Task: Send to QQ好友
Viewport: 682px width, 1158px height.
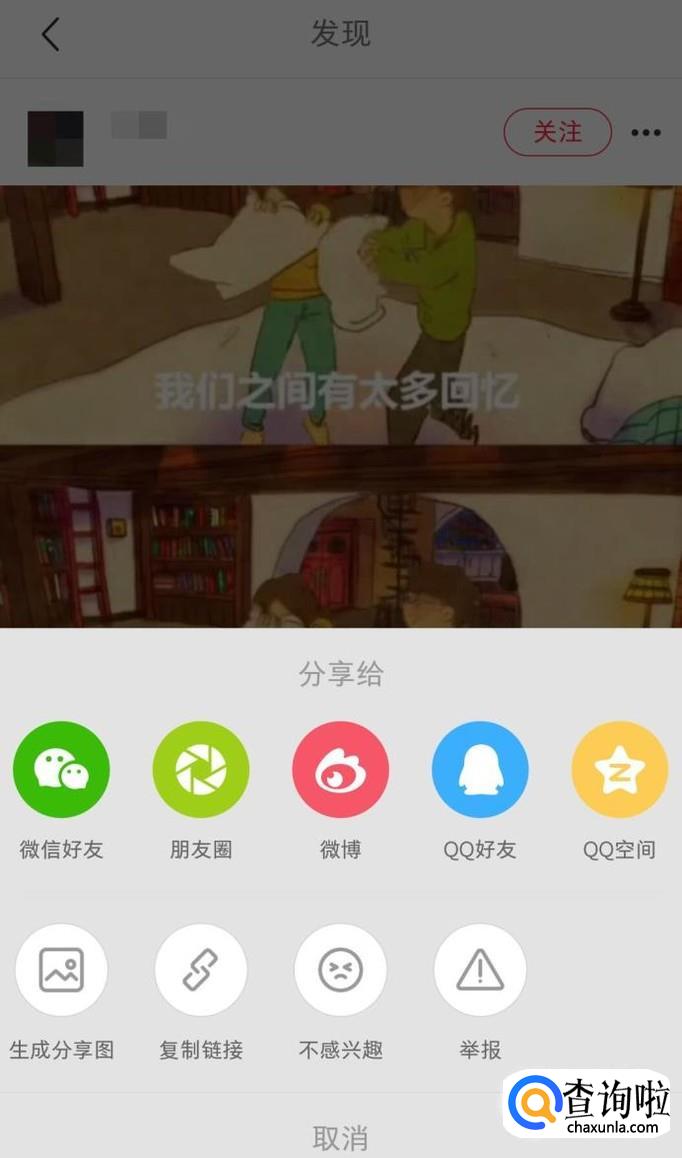Action: click(x=480, y=770)
